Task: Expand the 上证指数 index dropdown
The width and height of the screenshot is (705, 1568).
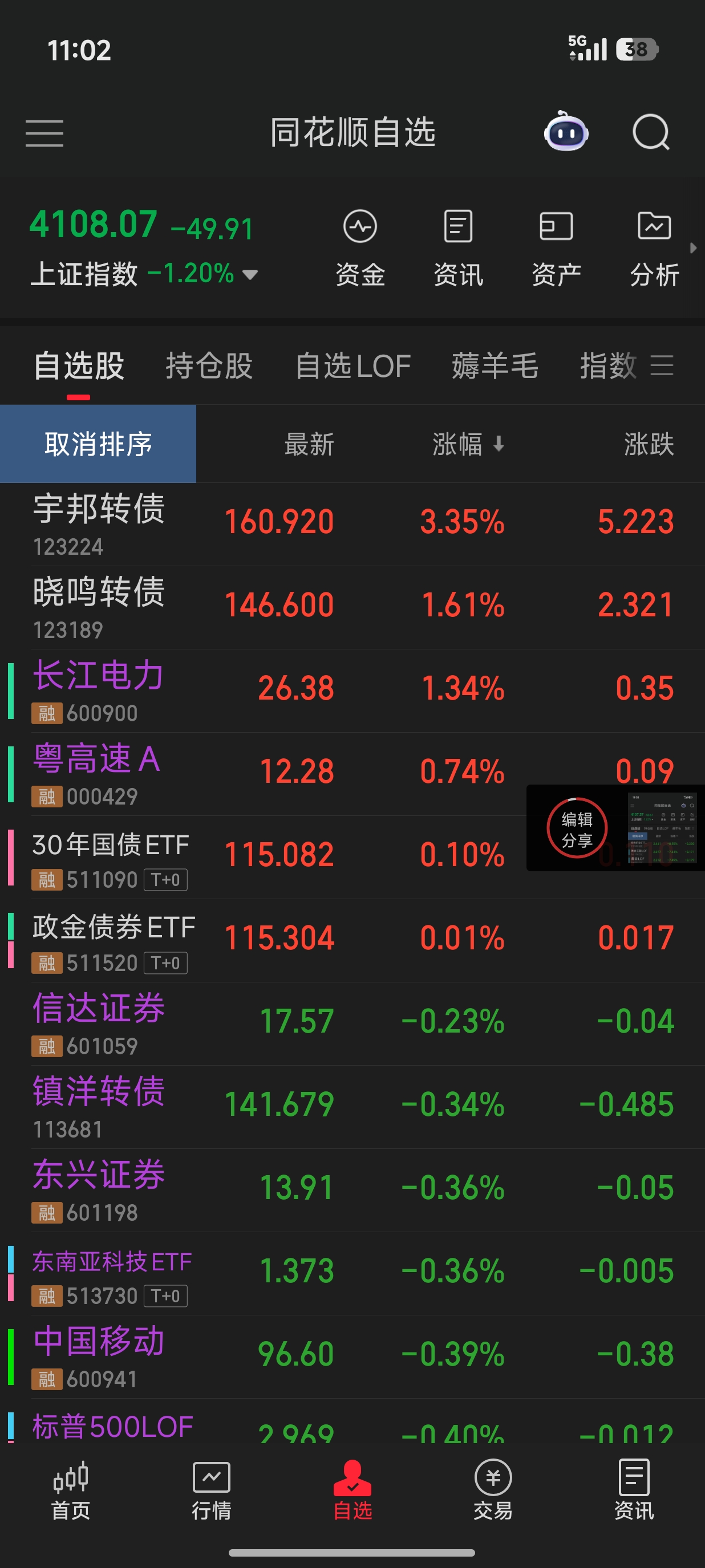Action: pos(250,274)
